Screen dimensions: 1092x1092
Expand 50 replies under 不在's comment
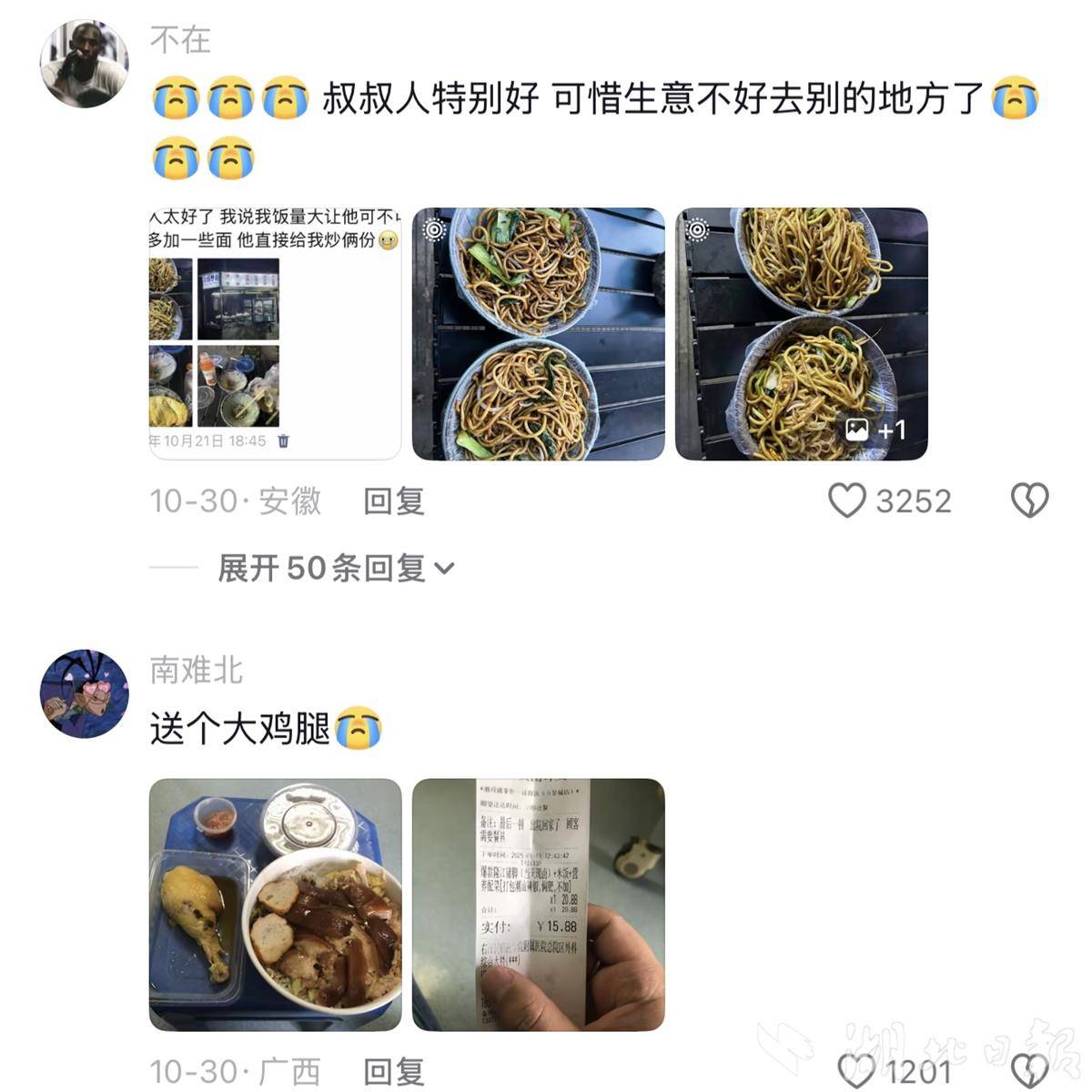click(x=335, y=569)
